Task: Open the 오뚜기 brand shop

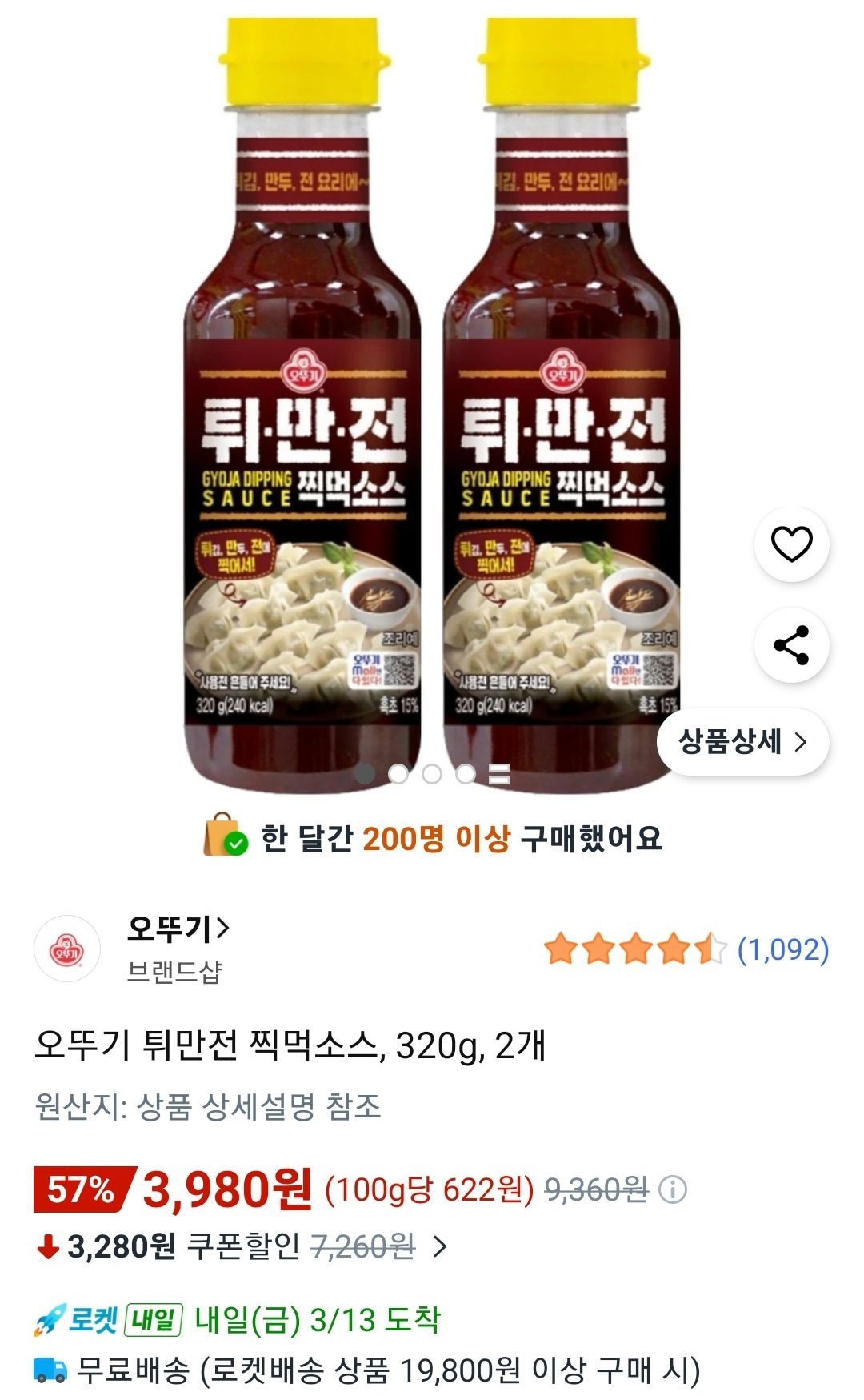Action: point(178,929)
